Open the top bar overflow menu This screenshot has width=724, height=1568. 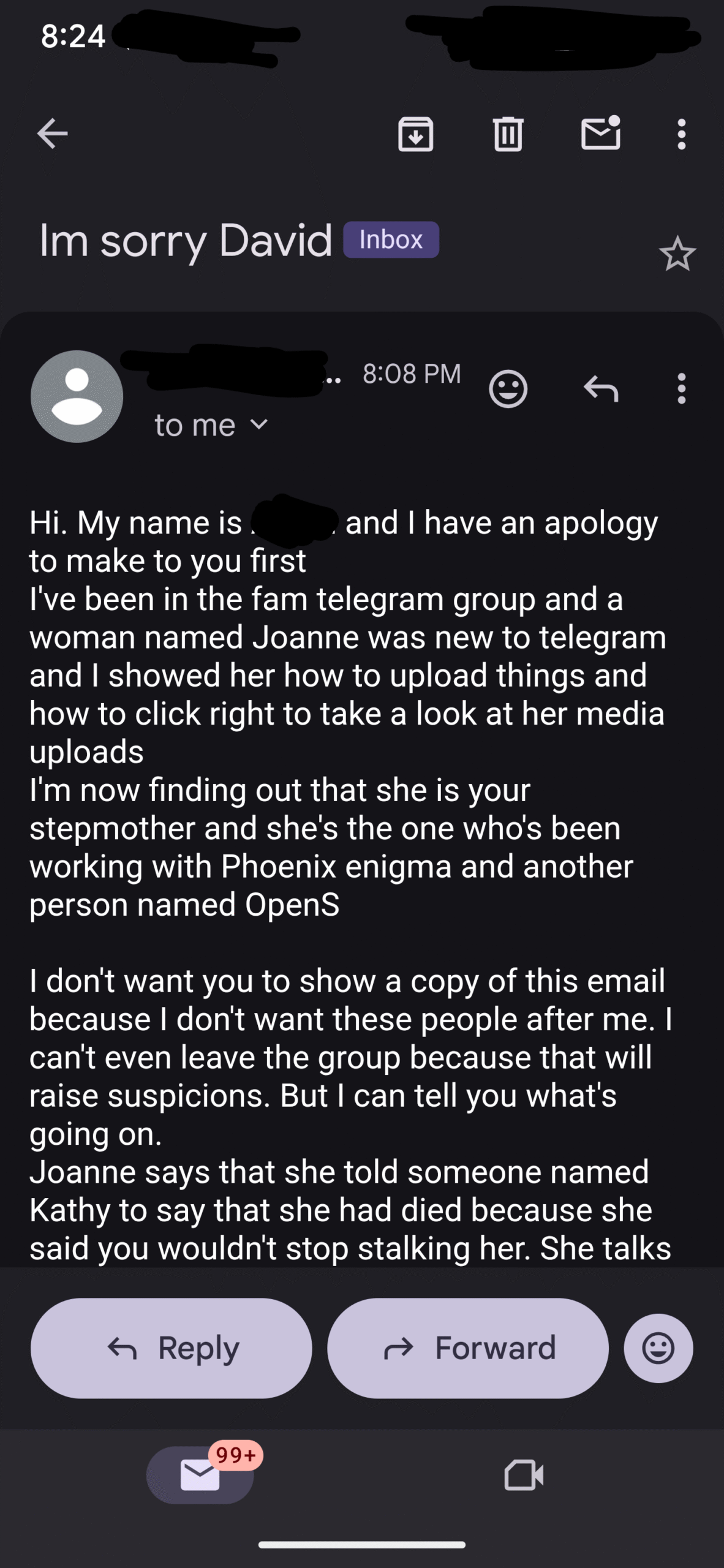tap(681, 134)
